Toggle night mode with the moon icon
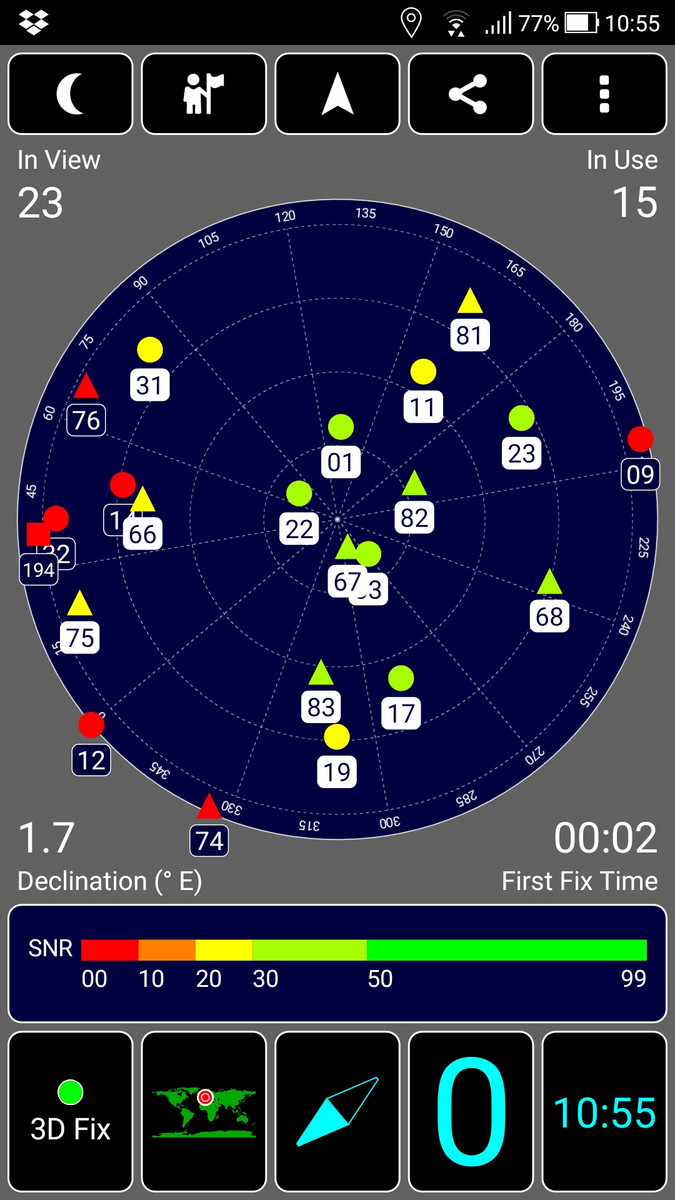The width and height of the screenshot is (675, 1200). coord(70,94)
